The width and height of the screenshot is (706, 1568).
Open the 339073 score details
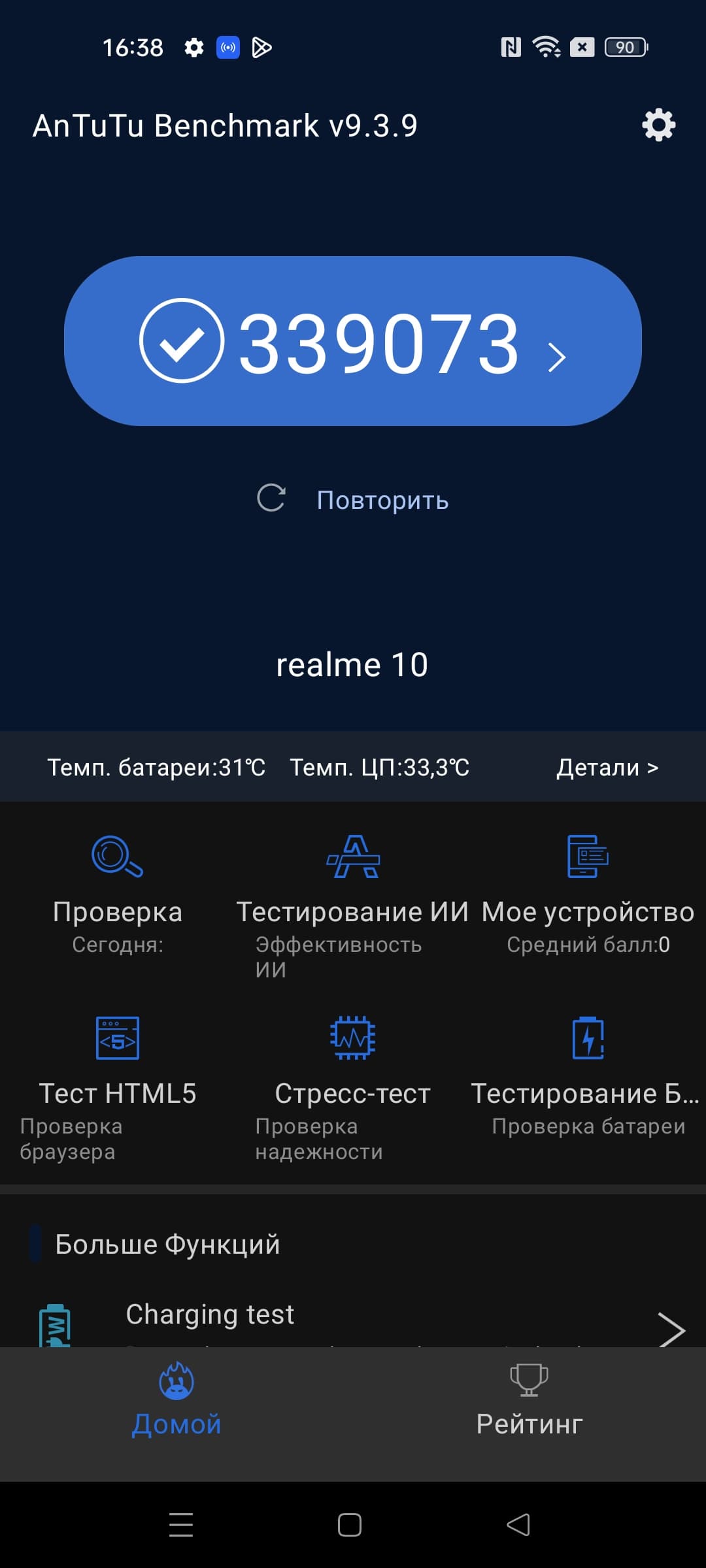click(x=353, y=341)
